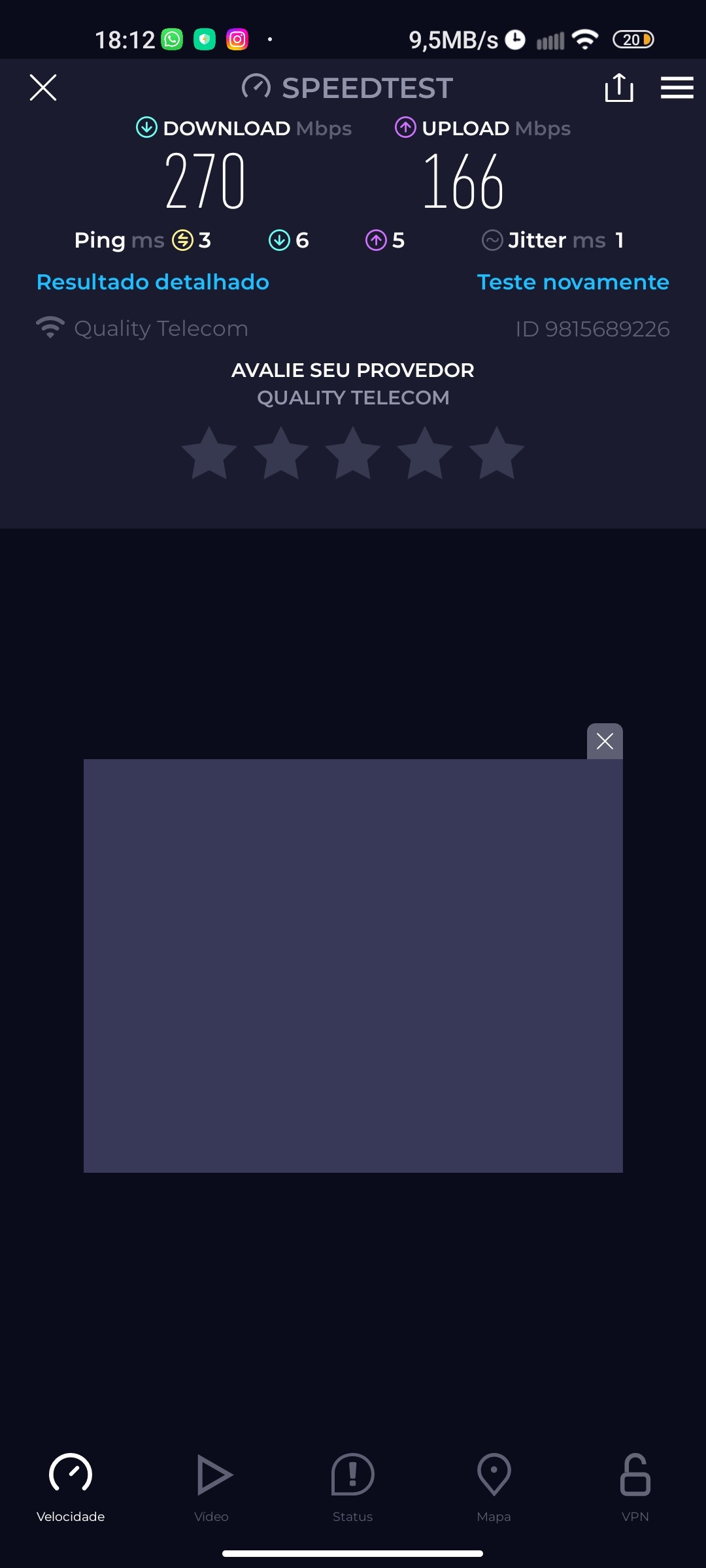Open the hamburger menu
This screenshot has width=706, height=1568.
pyautogui.click(x=677, y=88)
